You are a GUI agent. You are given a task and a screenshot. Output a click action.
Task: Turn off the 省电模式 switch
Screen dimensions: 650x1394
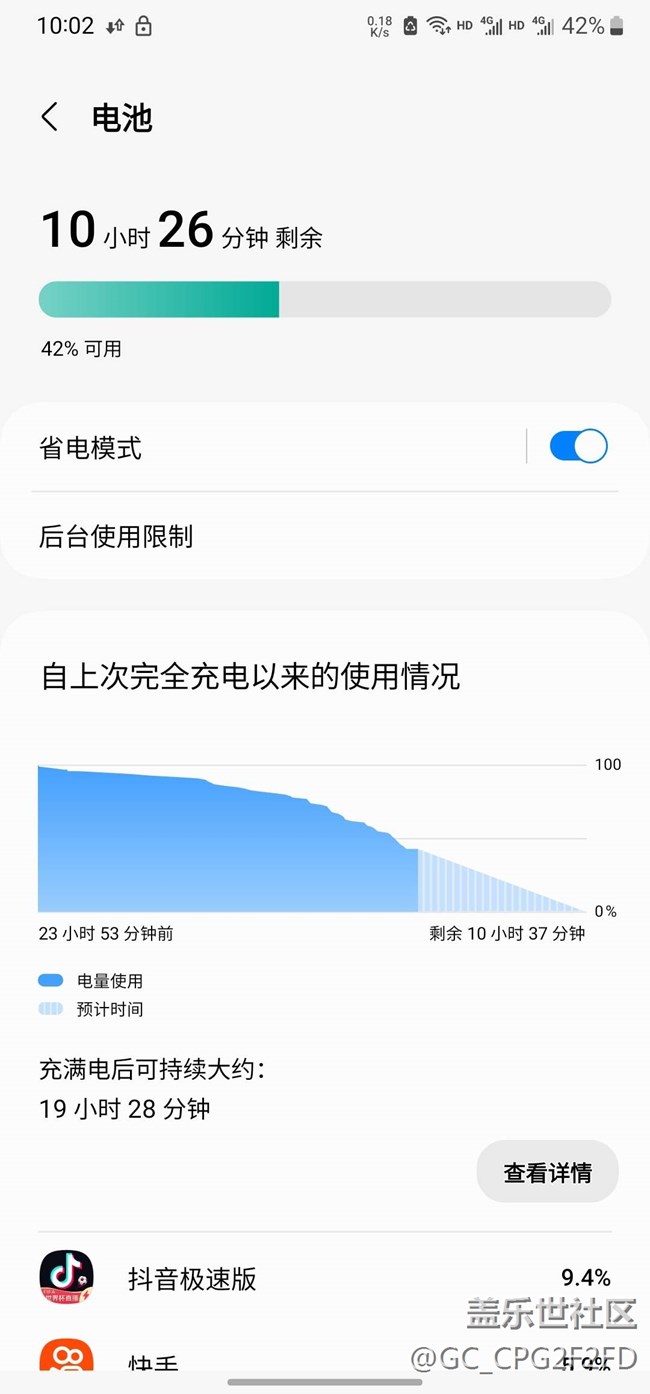coord(578,446)
